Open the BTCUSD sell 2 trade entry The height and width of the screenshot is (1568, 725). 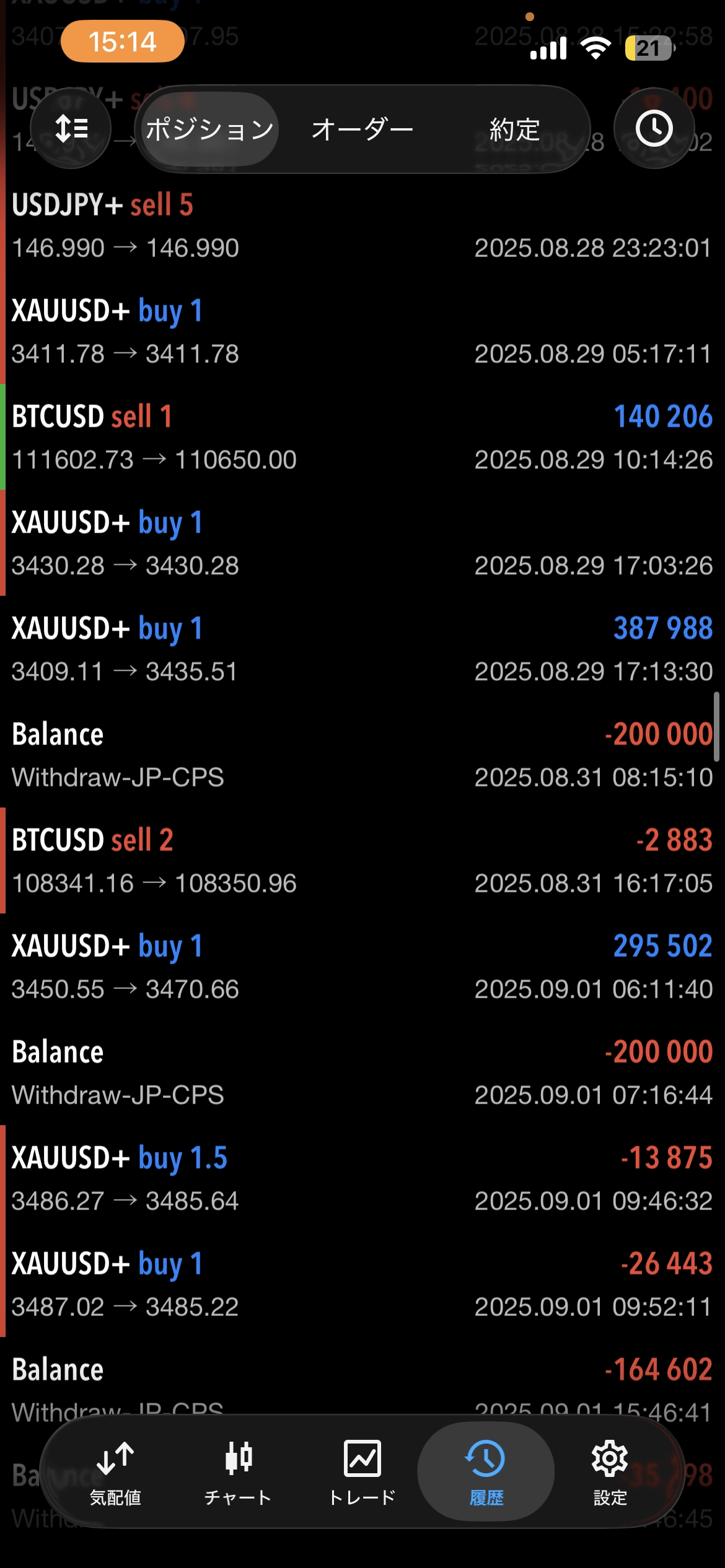click(x=362, y=861)
